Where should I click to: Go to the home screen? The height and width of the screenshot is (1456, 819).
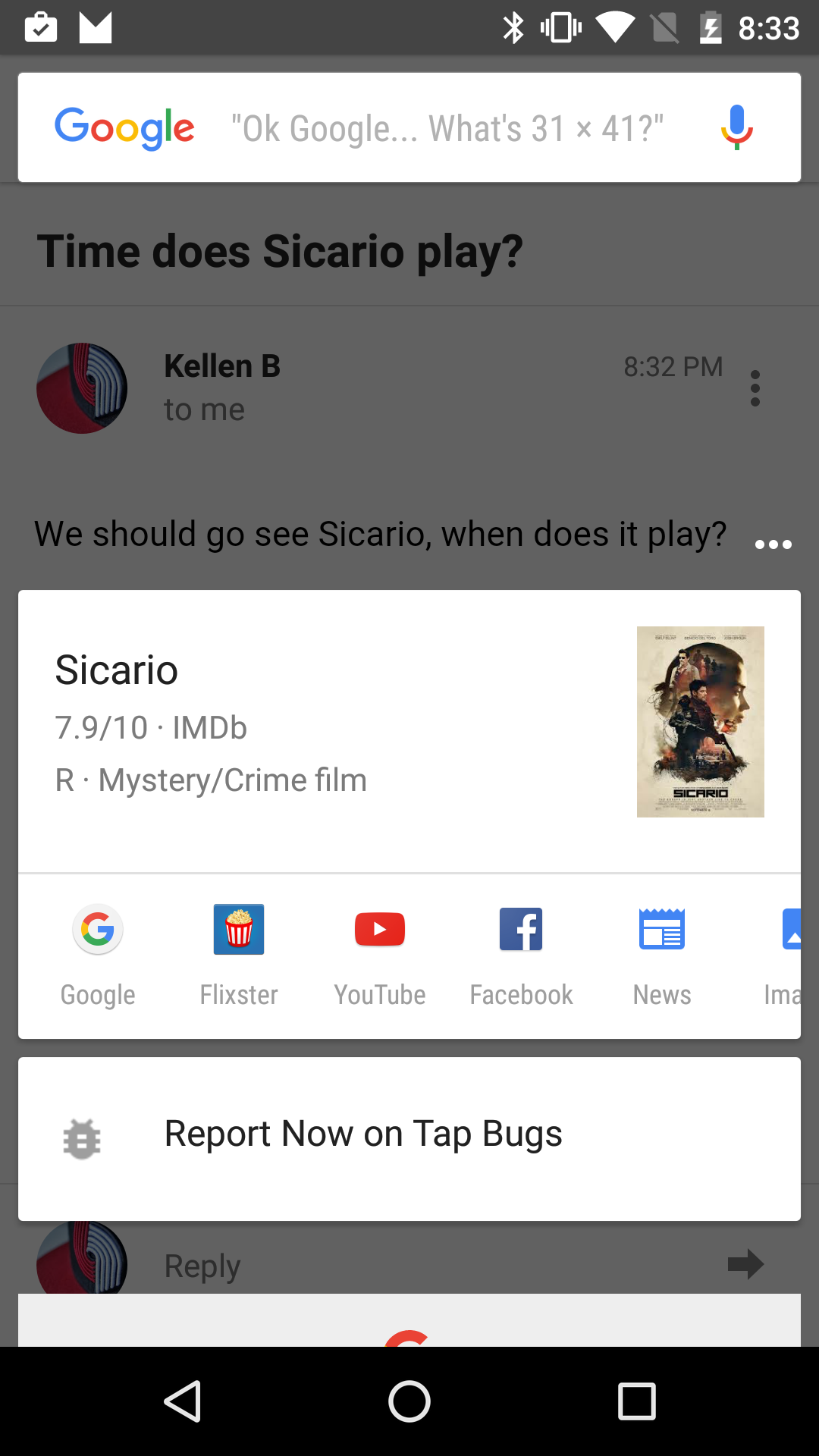tap(409, 1401)
